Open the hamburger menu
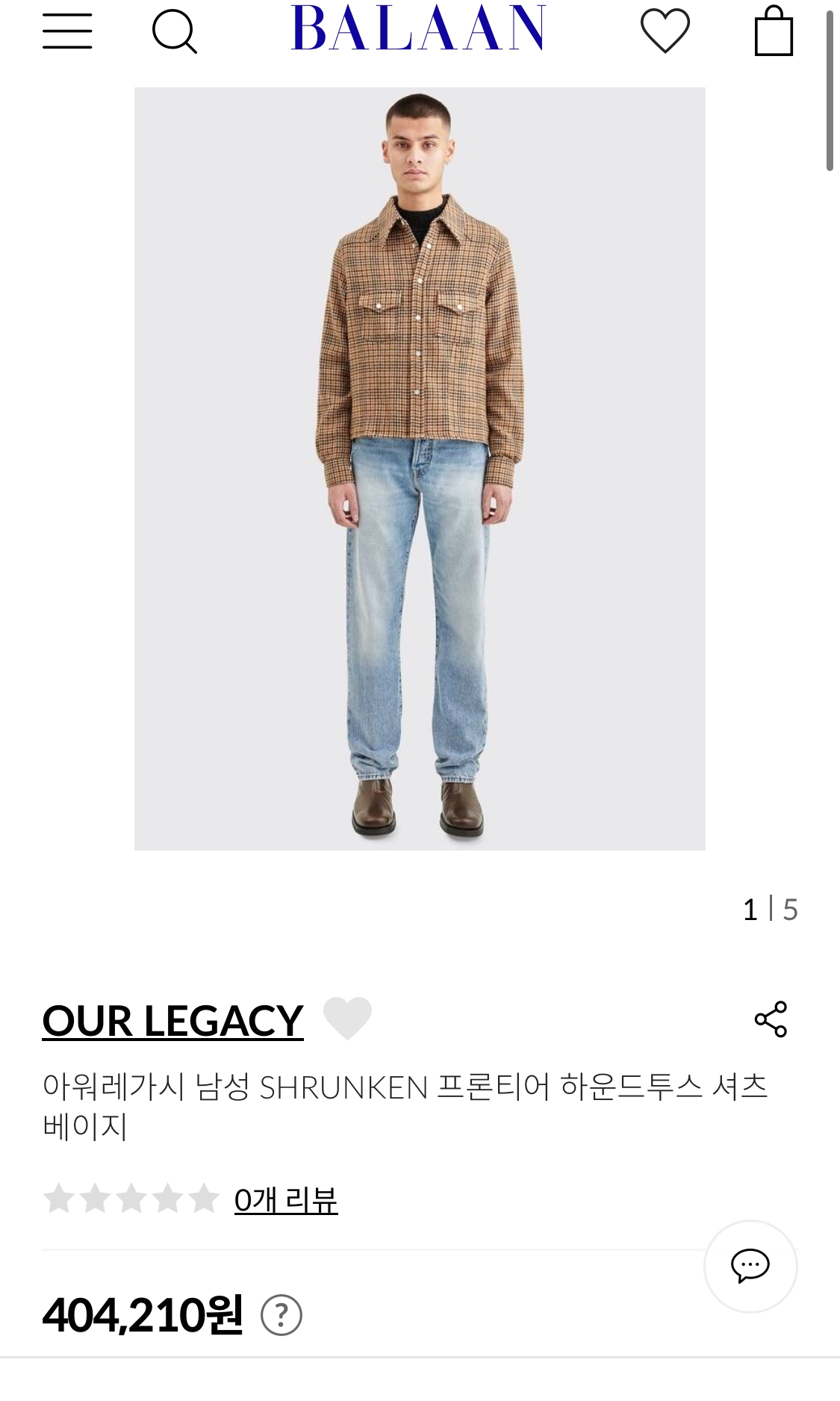The height and width of the screenshot is (1401, 840). coord(67,31)
